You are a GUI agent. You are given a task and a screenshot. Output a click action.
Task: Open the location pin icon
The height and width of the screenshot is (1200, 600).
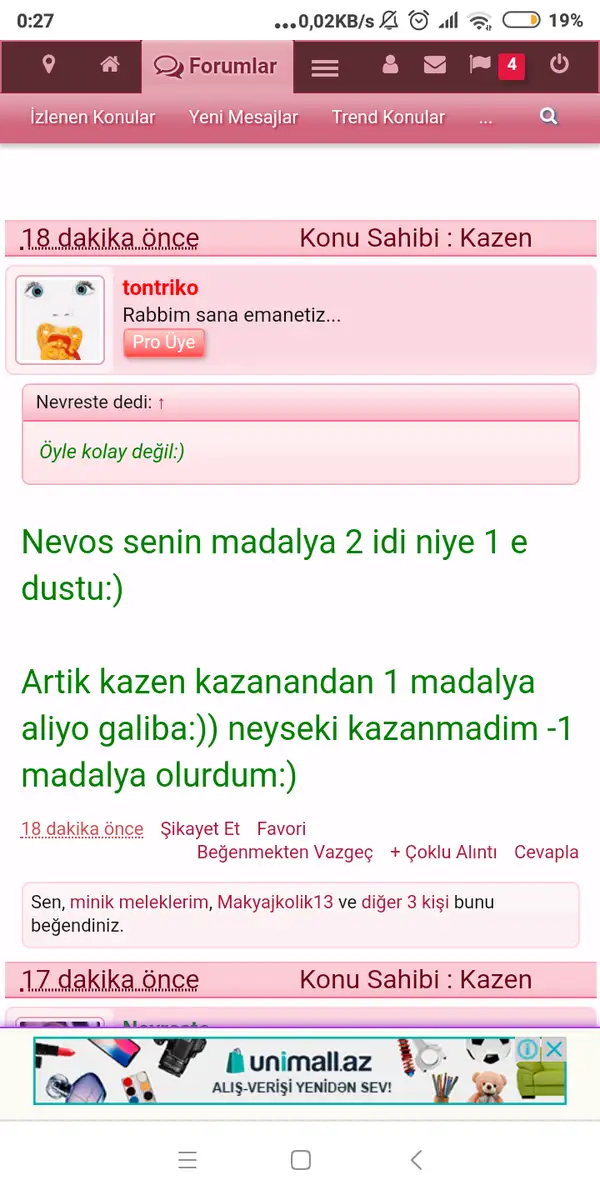coord(48,66)
